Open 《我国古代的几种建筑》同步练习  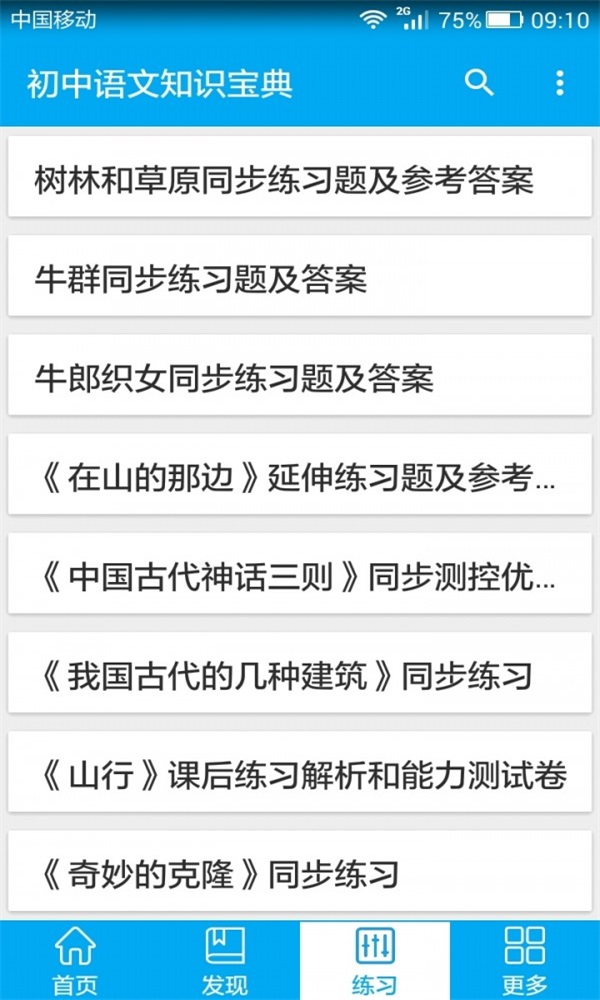(x=300, y=677)
